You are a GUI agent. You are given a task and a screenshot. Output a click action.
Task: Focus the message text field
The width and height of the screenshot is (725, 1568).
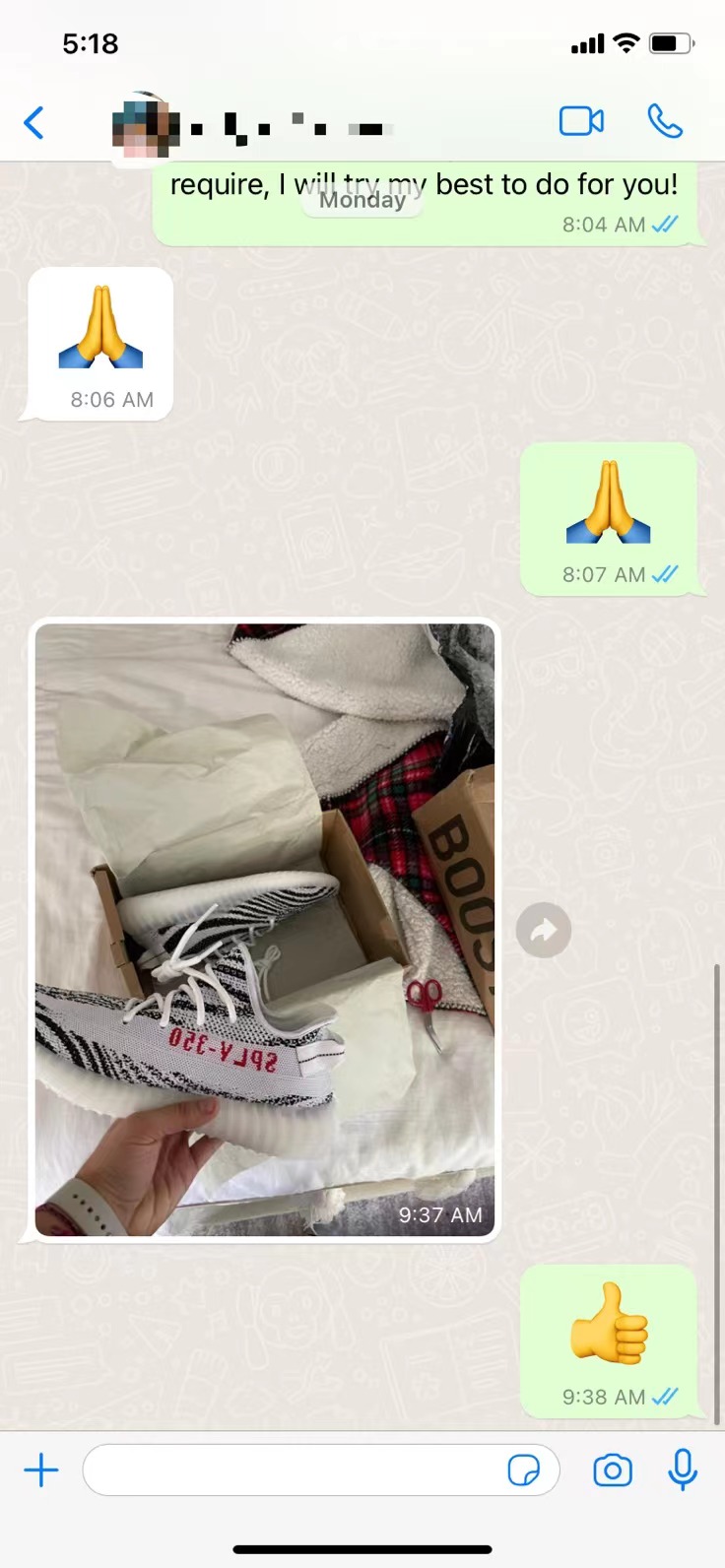tap(291, 1470)
